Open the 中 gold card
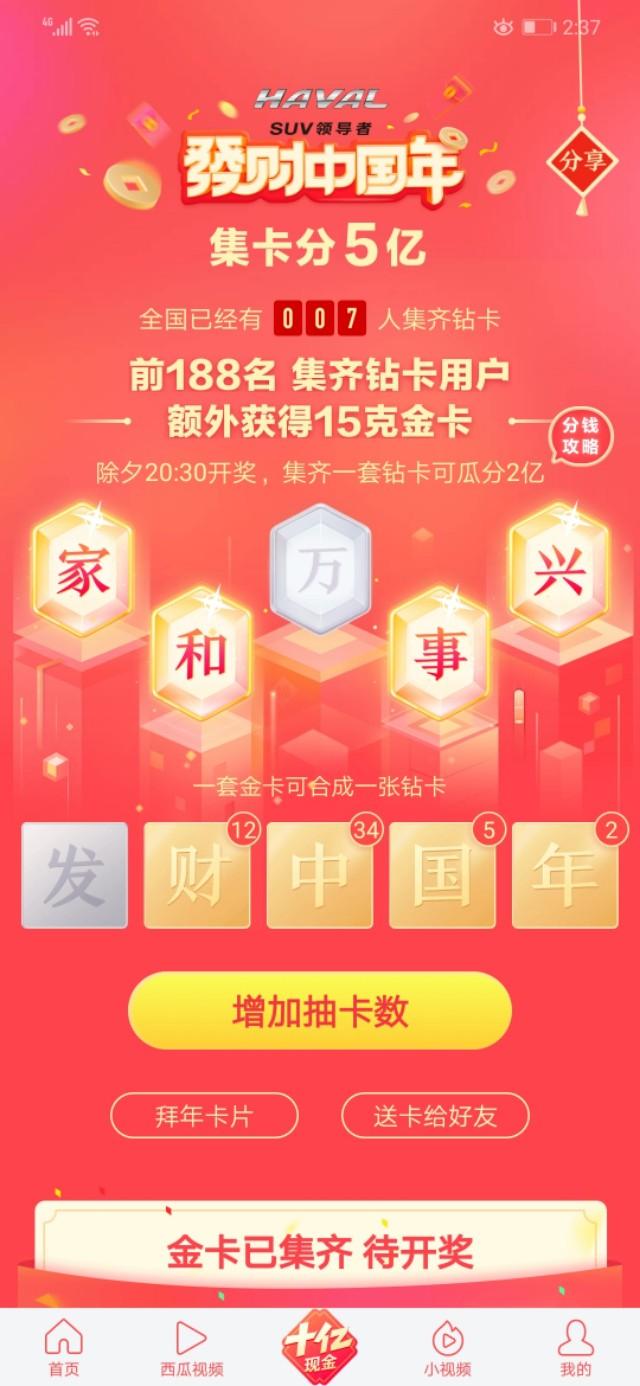This screenshot has height=1386, width=640. (x=320, y=875)
